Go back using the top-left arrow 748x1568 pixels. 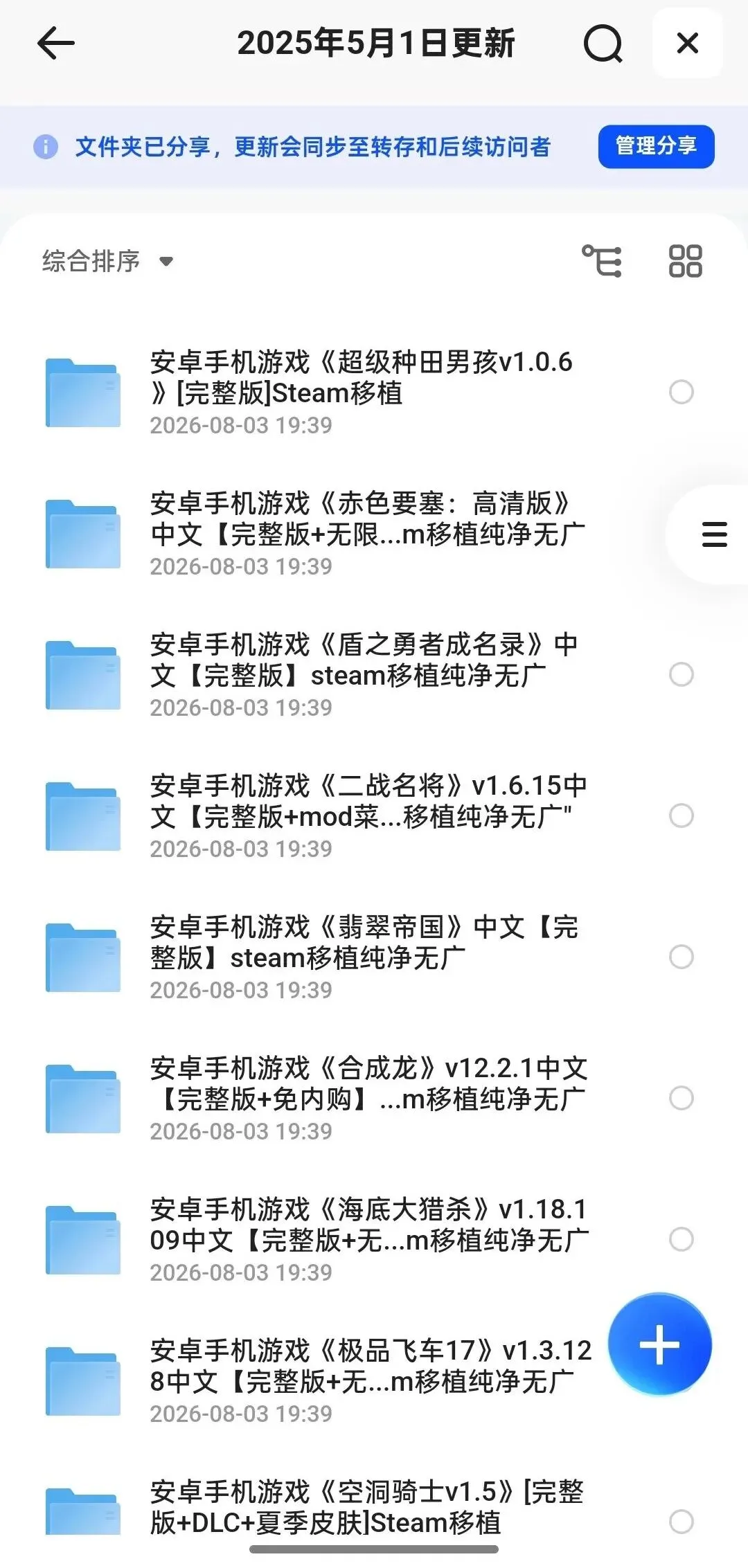(x=55, y=44)
